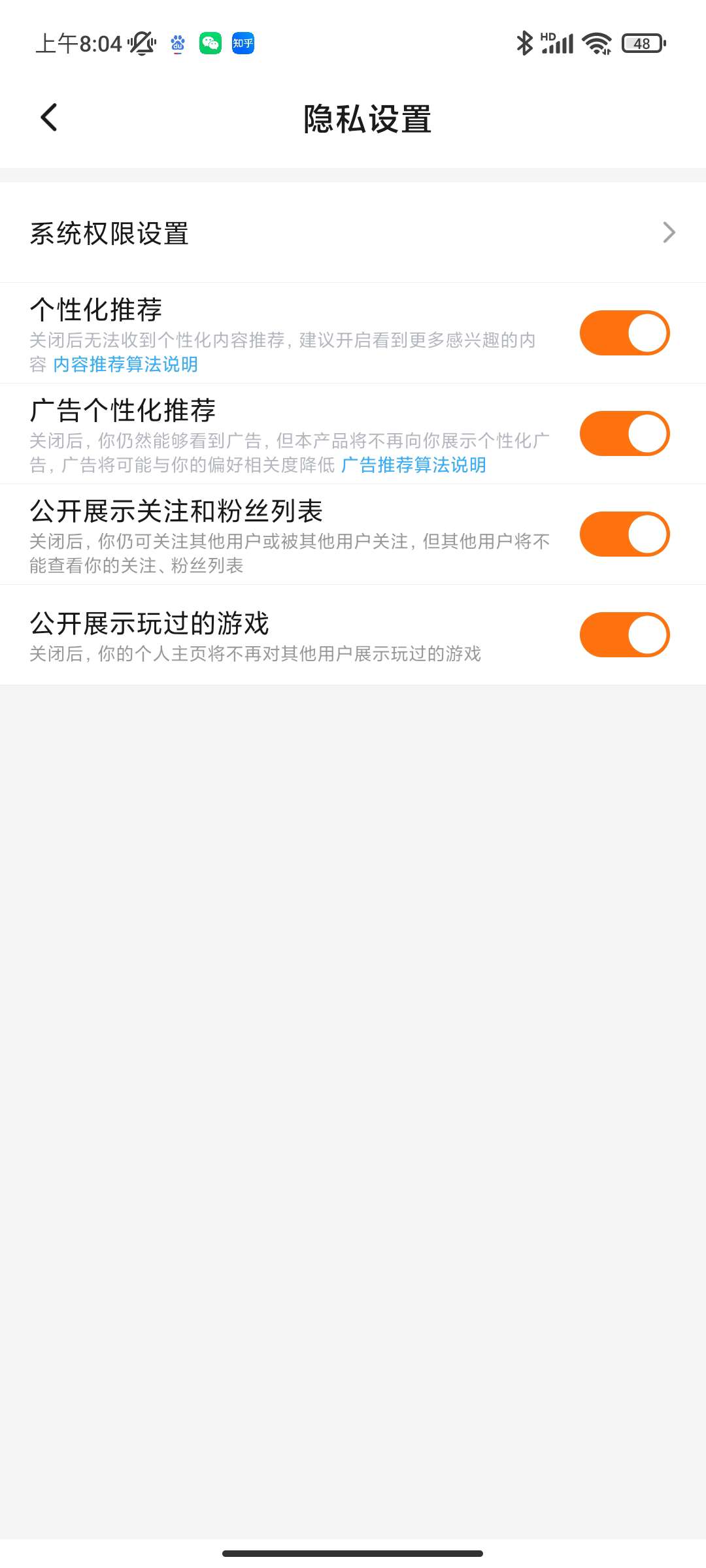Switch off 公开展示玩过的游戏
This screenshot has width=706, height=1568.
click(x=624, y=635)
